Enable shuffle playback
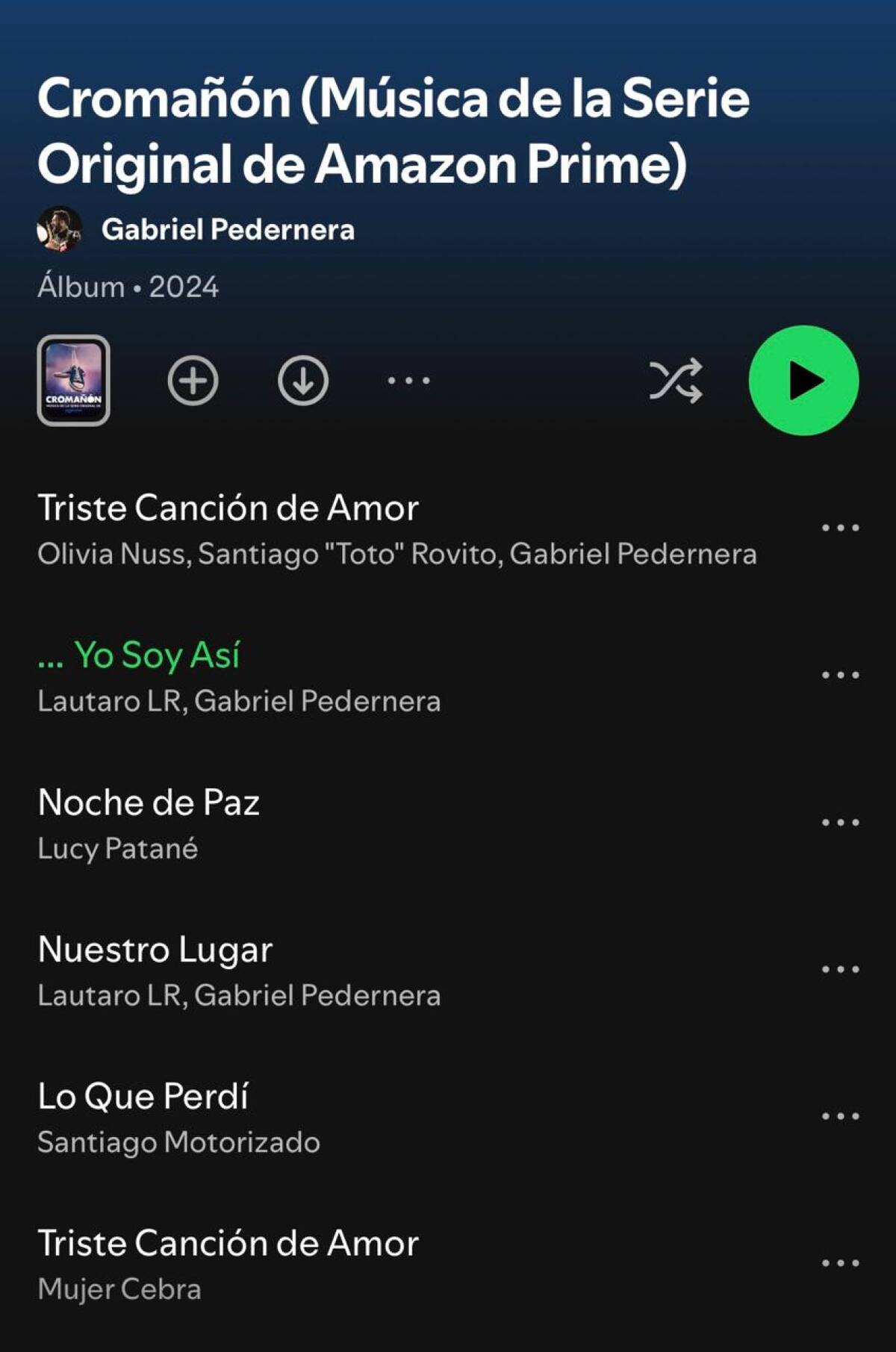896x1352 pixels. (x=676, y=381)
